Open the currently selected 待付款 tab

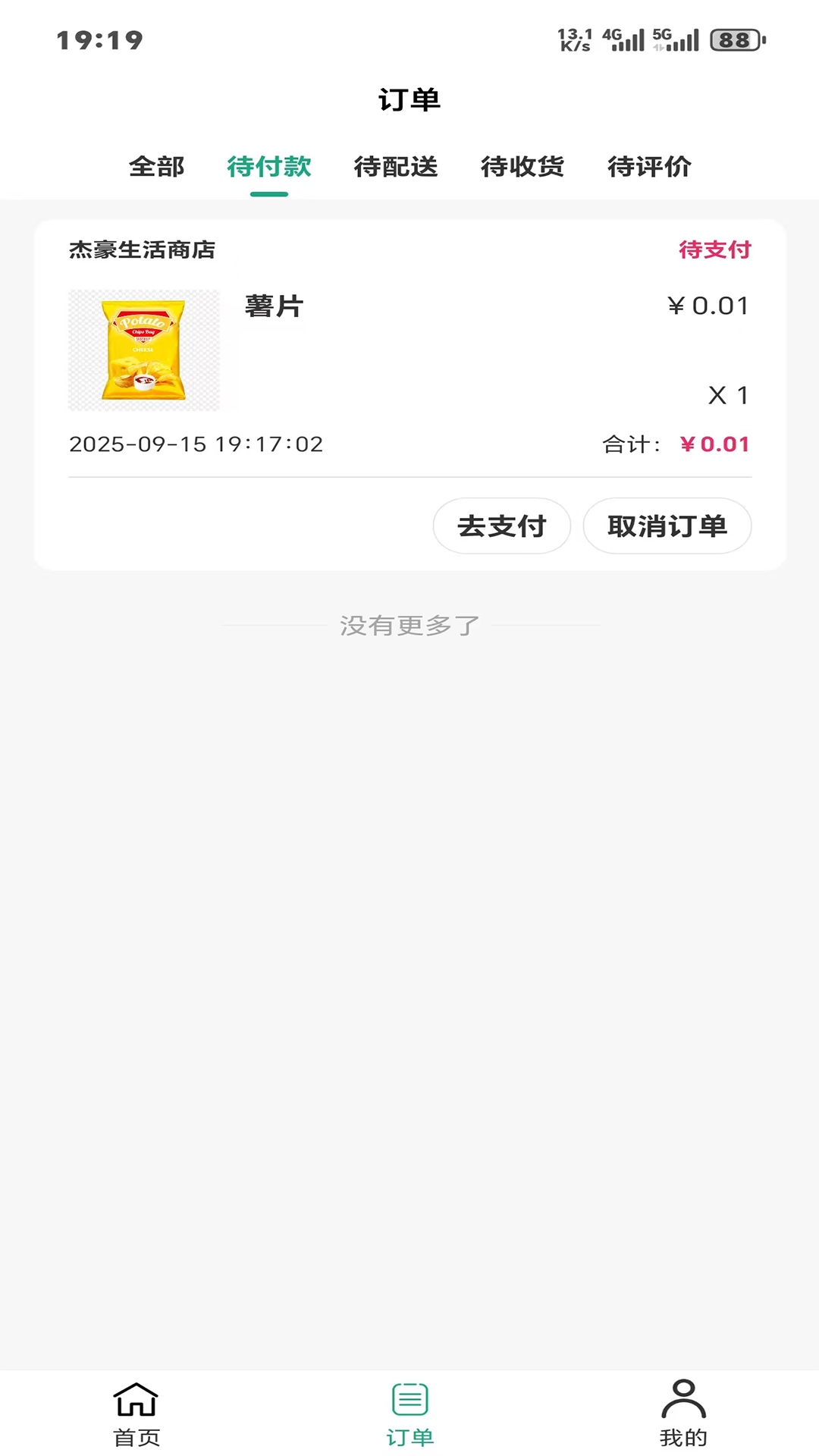coord(270,168)
